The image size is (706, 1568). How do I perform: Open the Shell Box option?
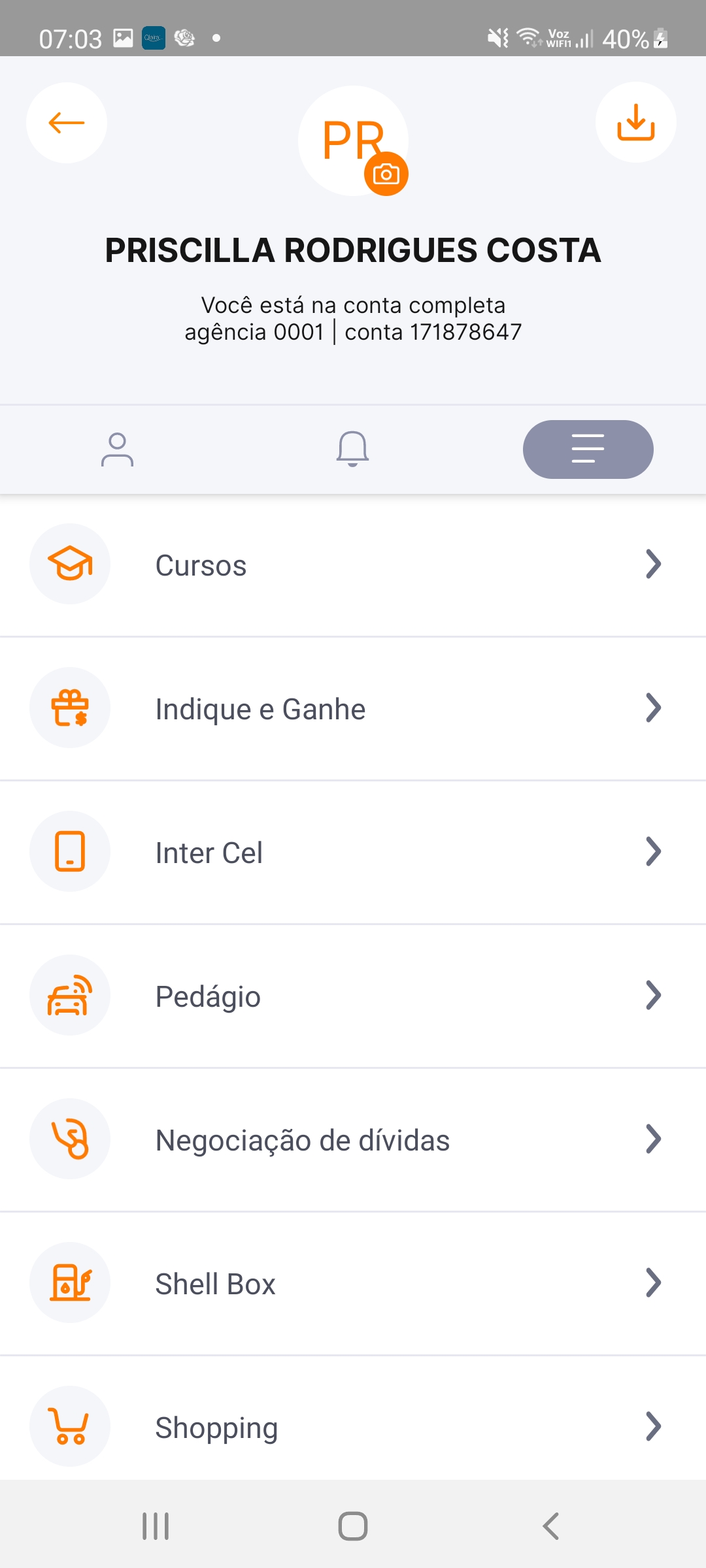(353, 1284)
